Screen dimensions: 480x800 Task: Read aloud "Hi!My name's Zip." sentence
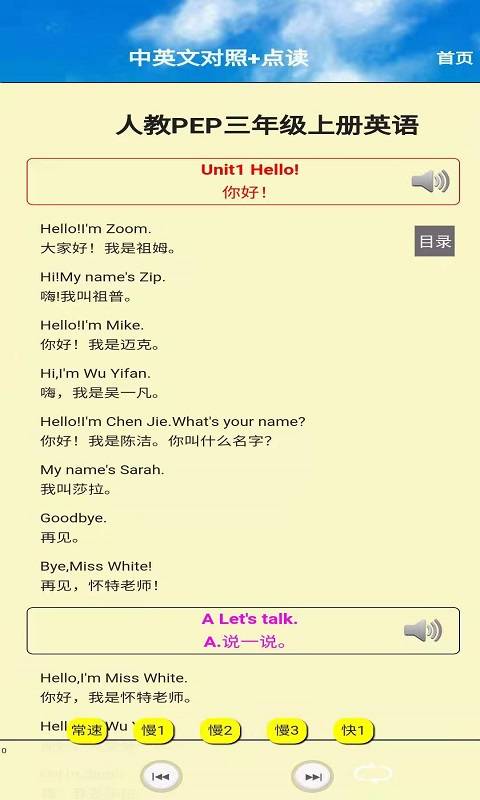pyautogui.click(x=103, y=277)
